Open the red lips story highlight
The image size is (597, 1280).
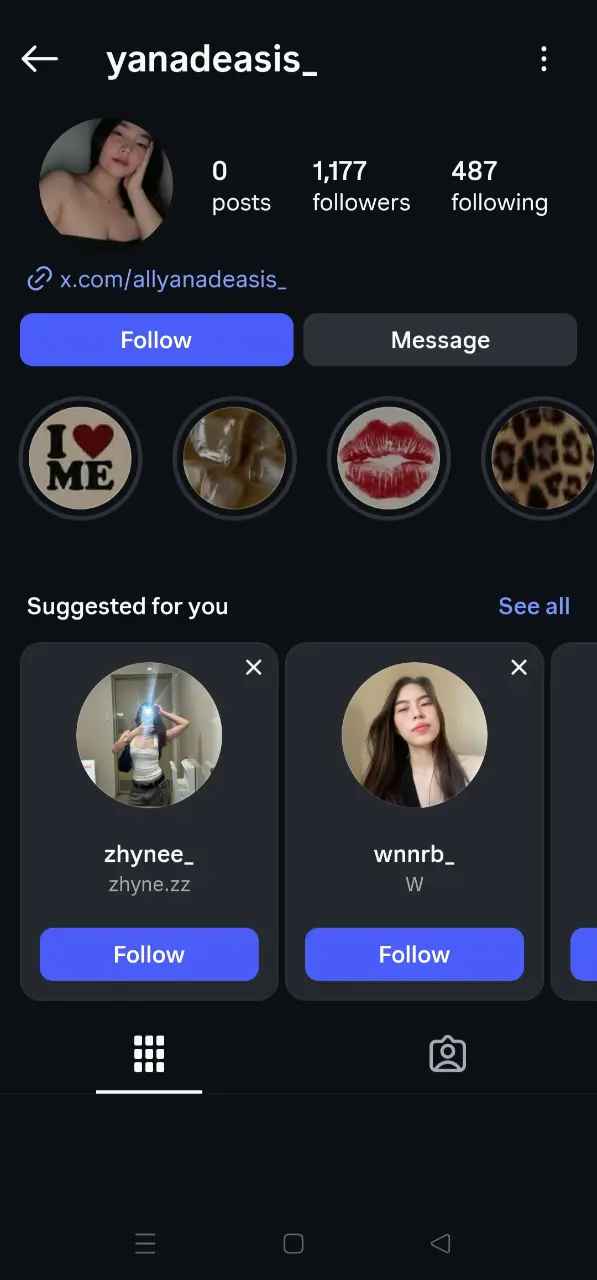point(388,459)
